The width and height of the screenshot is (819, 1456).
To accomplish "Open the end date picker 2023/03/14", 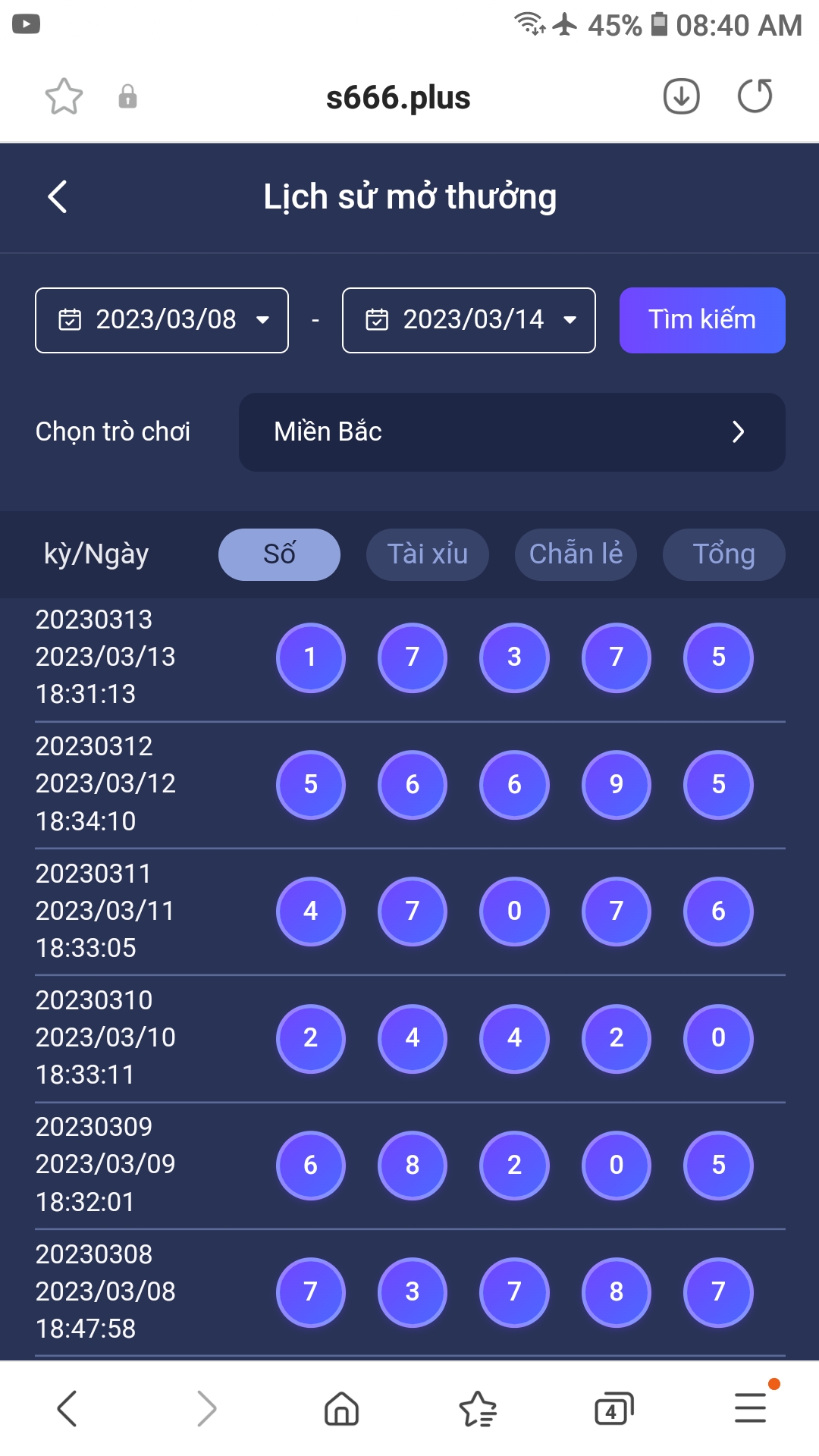I will (469, 320).
